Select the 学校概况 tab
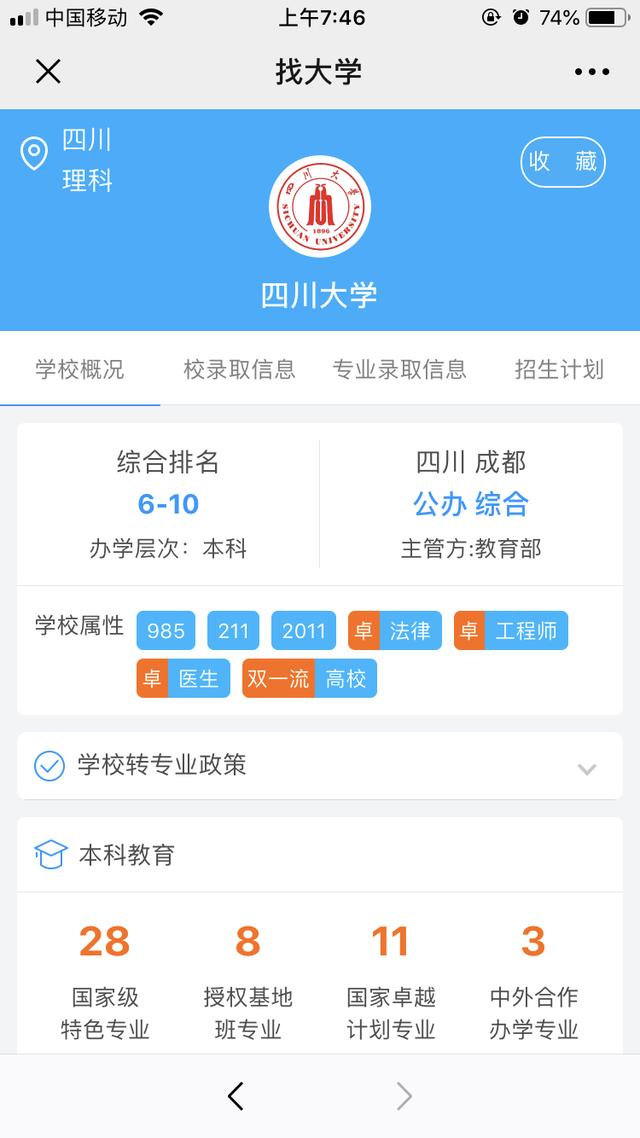Viewport: 640px width, 1138px height. (x=80, y=369)
